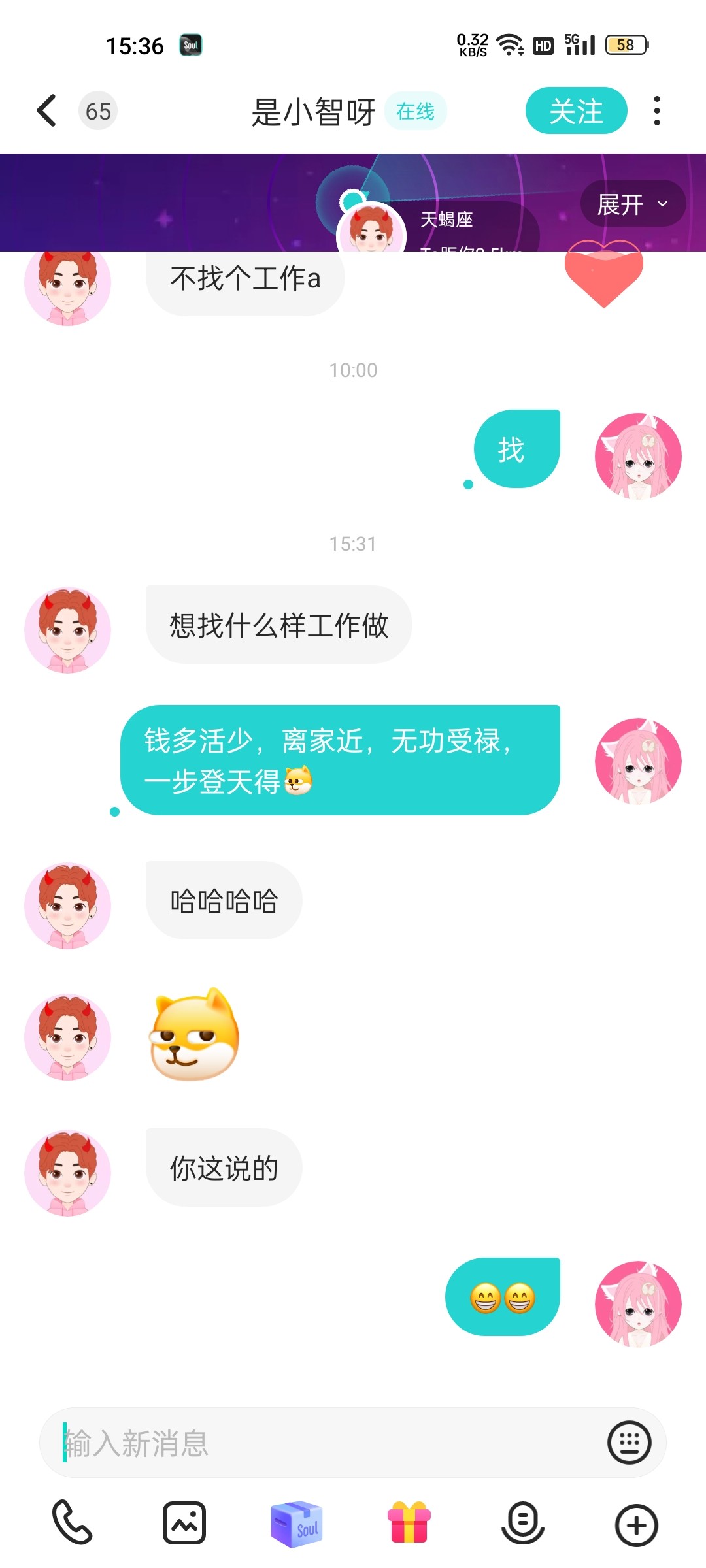Open the image picker icon
The height and width of the screenshot is (1568, 706).
pos(184,1524)
